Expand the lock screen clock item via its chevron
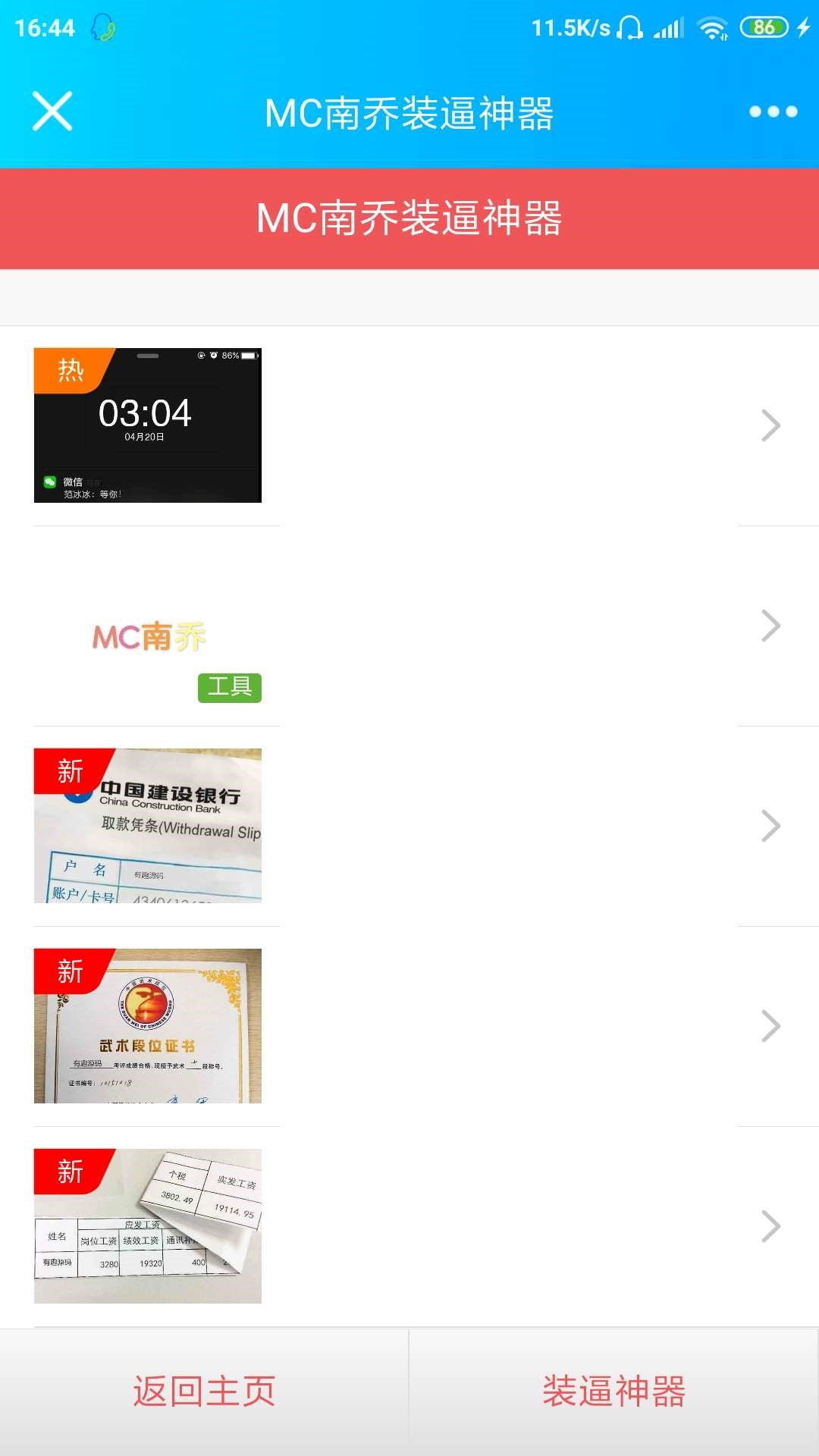The image size is (819, 1456). point(772,425)
